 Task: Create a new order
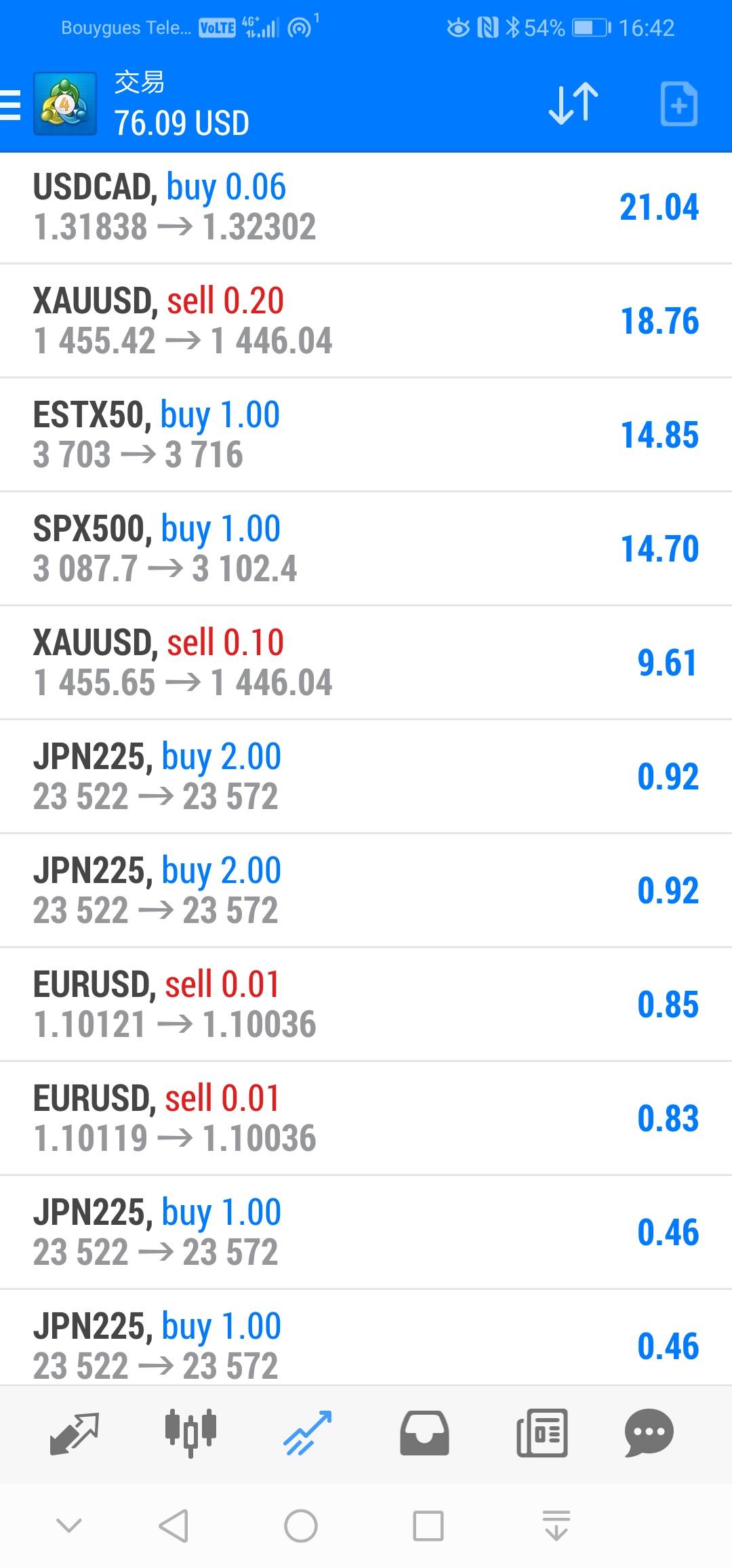(678, 104)
